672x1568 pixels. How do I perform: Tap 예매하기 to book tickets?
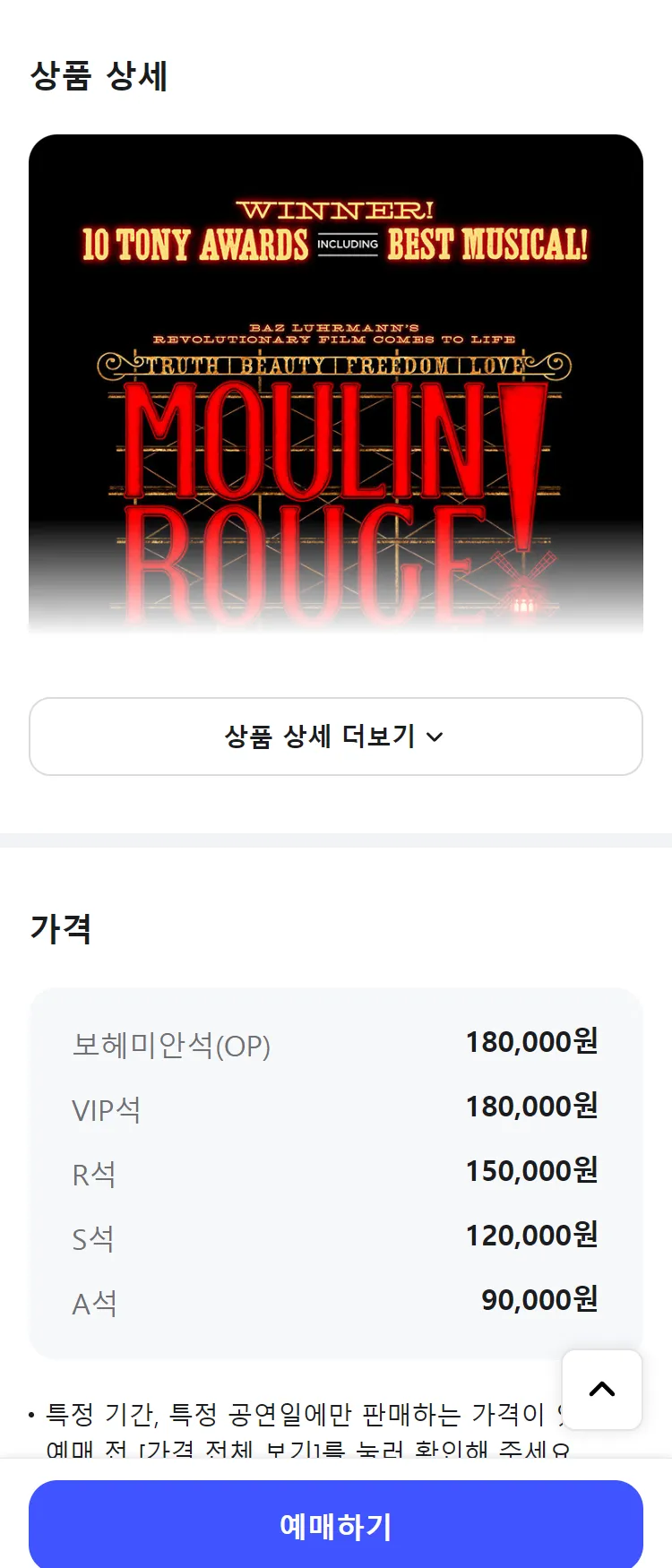(x=335, y=1526)
